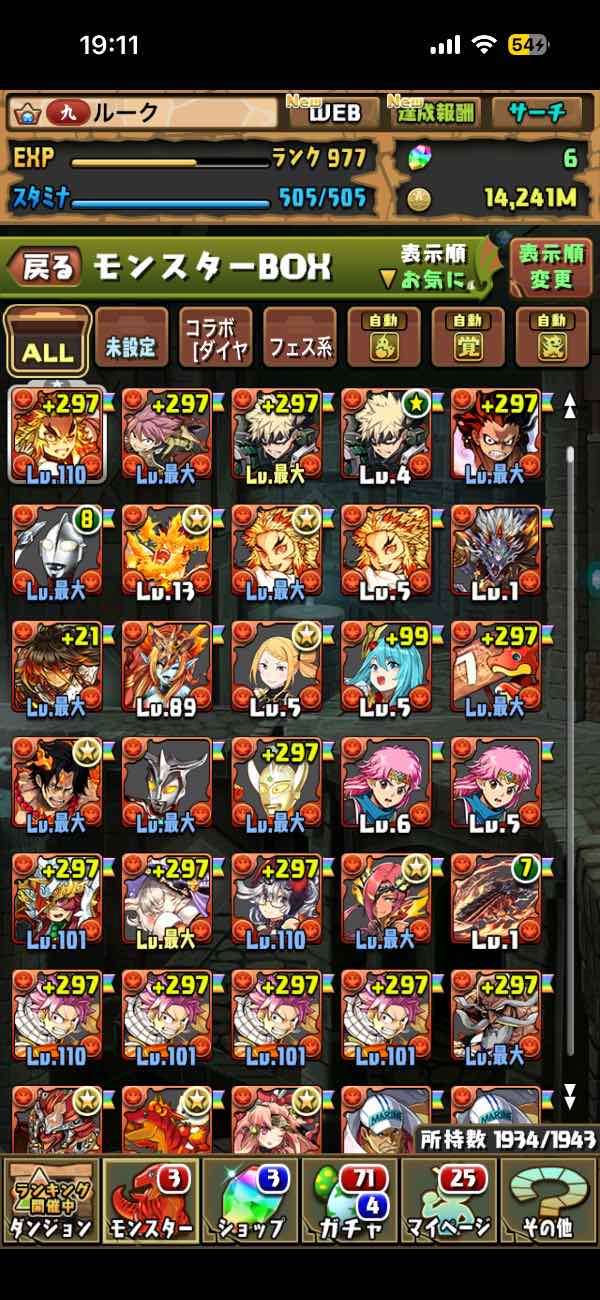The image size is (600, 1300).
Task: Open 達成報酬 achievement rewards
Action: [x=438, y=112]
